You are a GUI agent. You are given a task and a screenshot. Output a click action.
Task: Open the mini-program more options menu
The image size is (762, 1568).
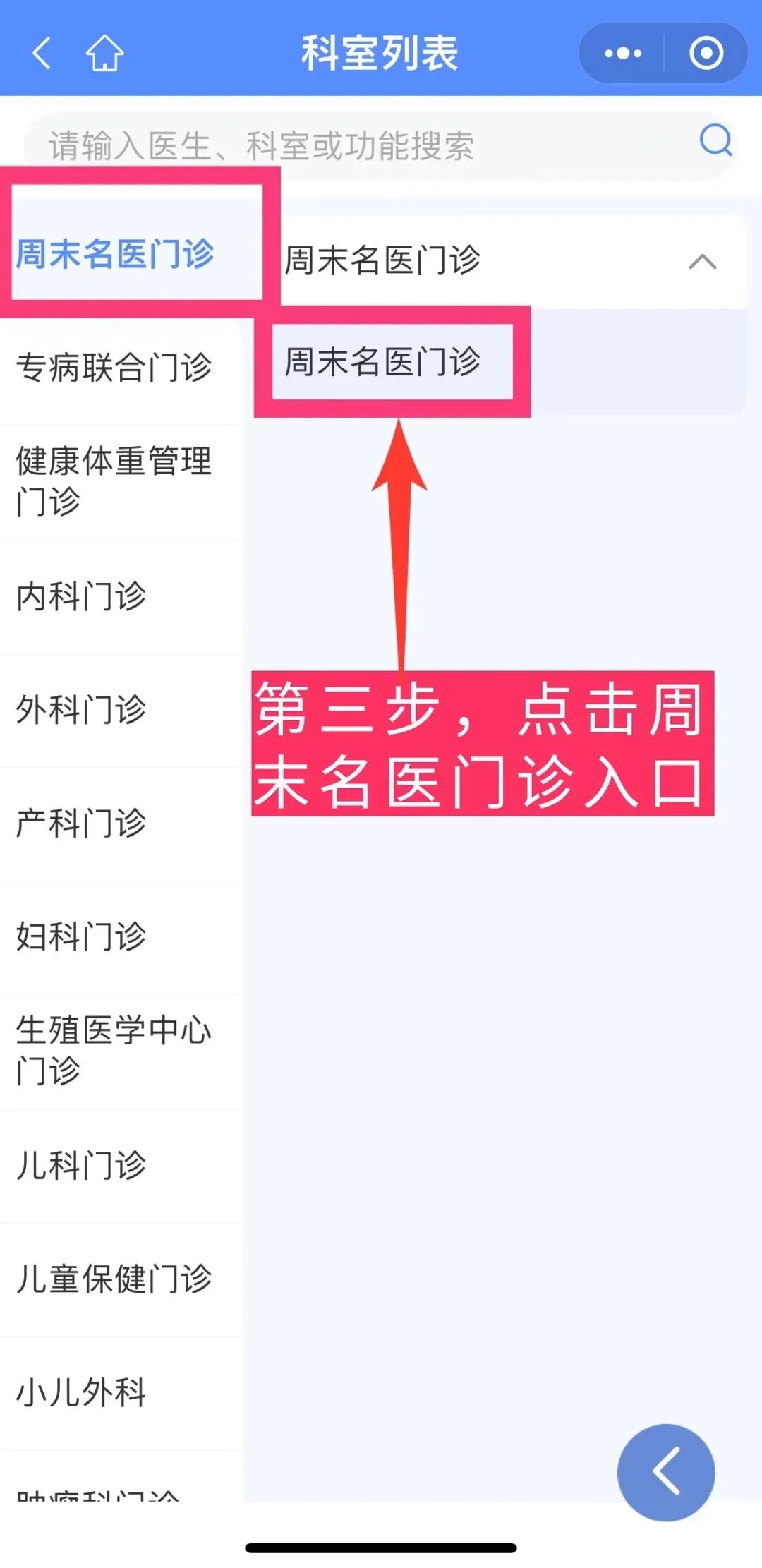[x=623, y=54]
